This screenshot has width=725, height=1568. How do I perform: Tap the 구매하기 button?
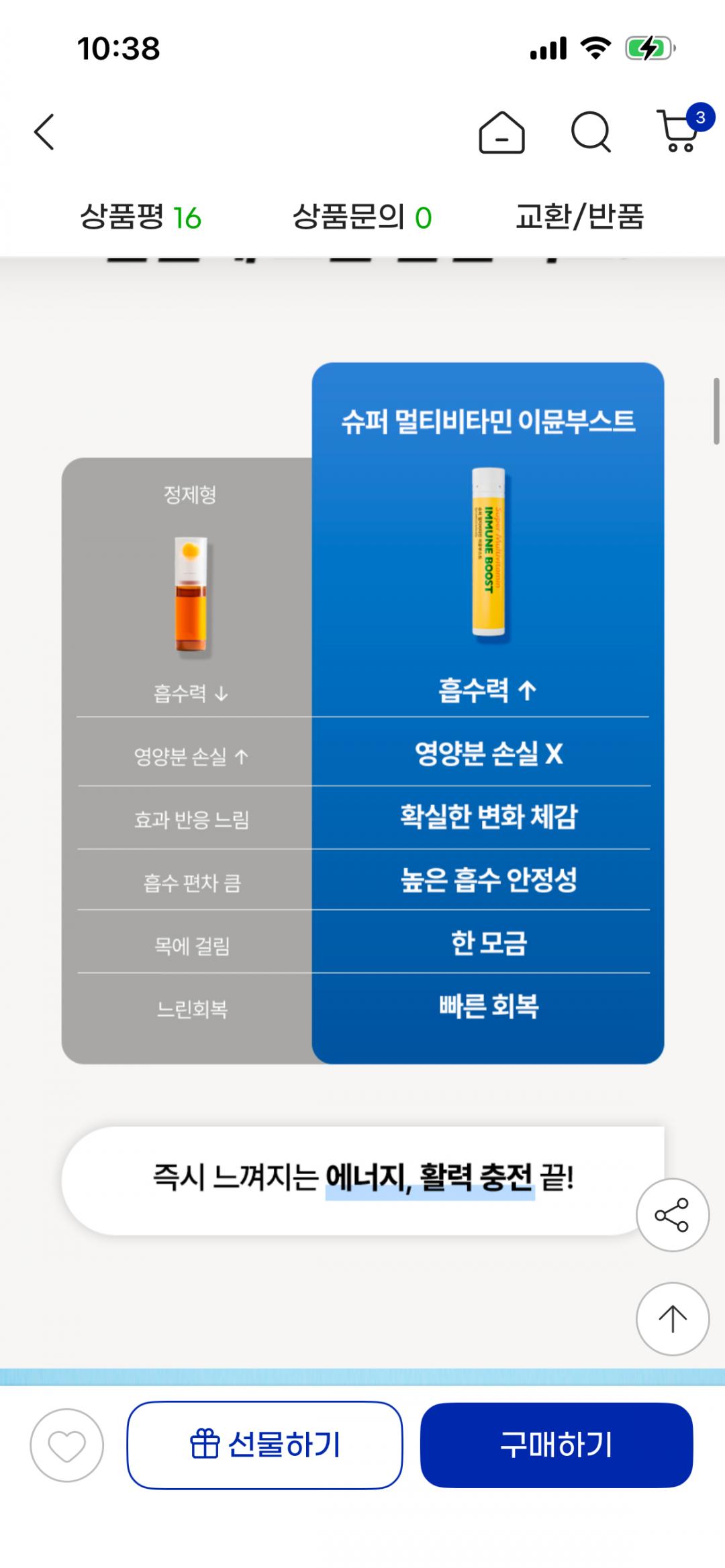(x=557, y=1445)
